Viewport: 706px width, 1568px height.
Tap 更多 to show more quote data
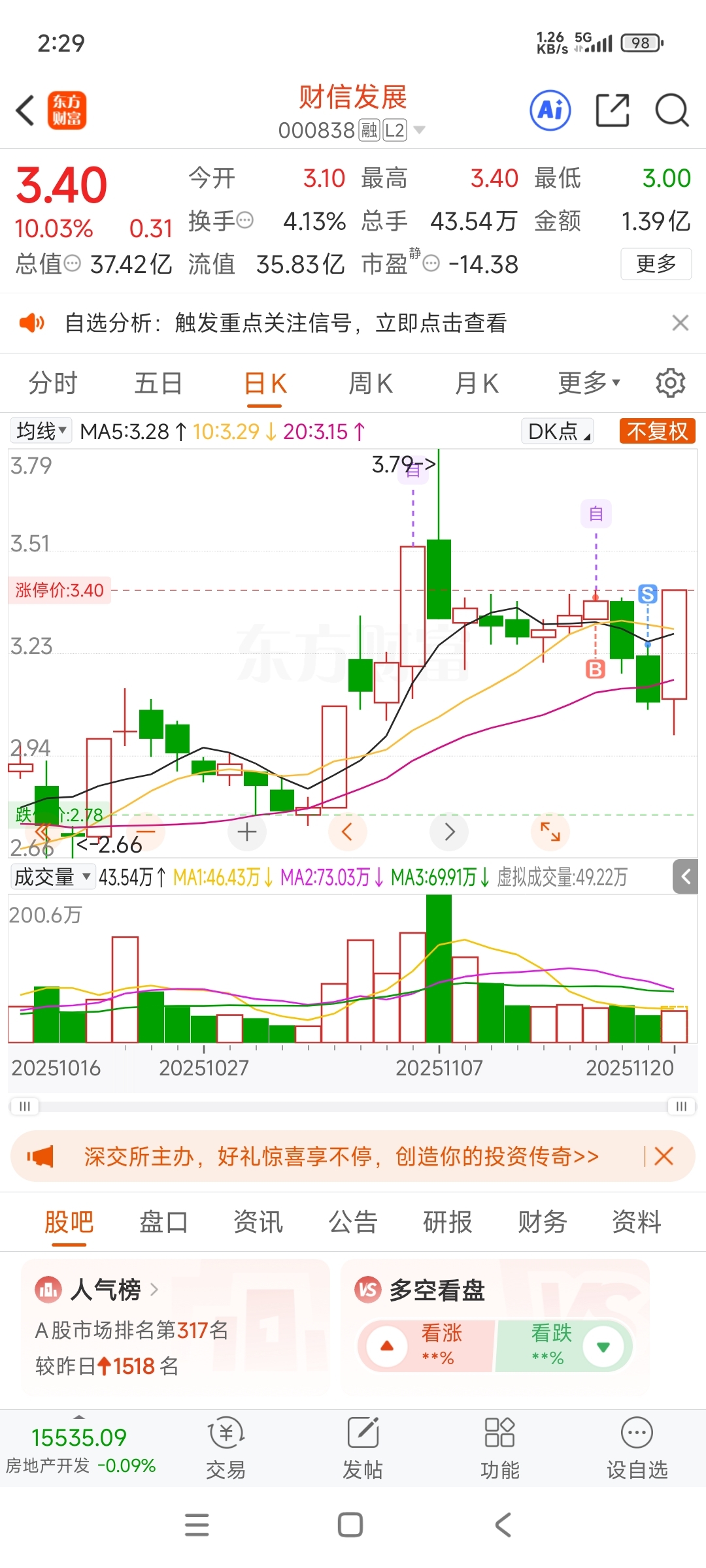(x=656, y=264)
